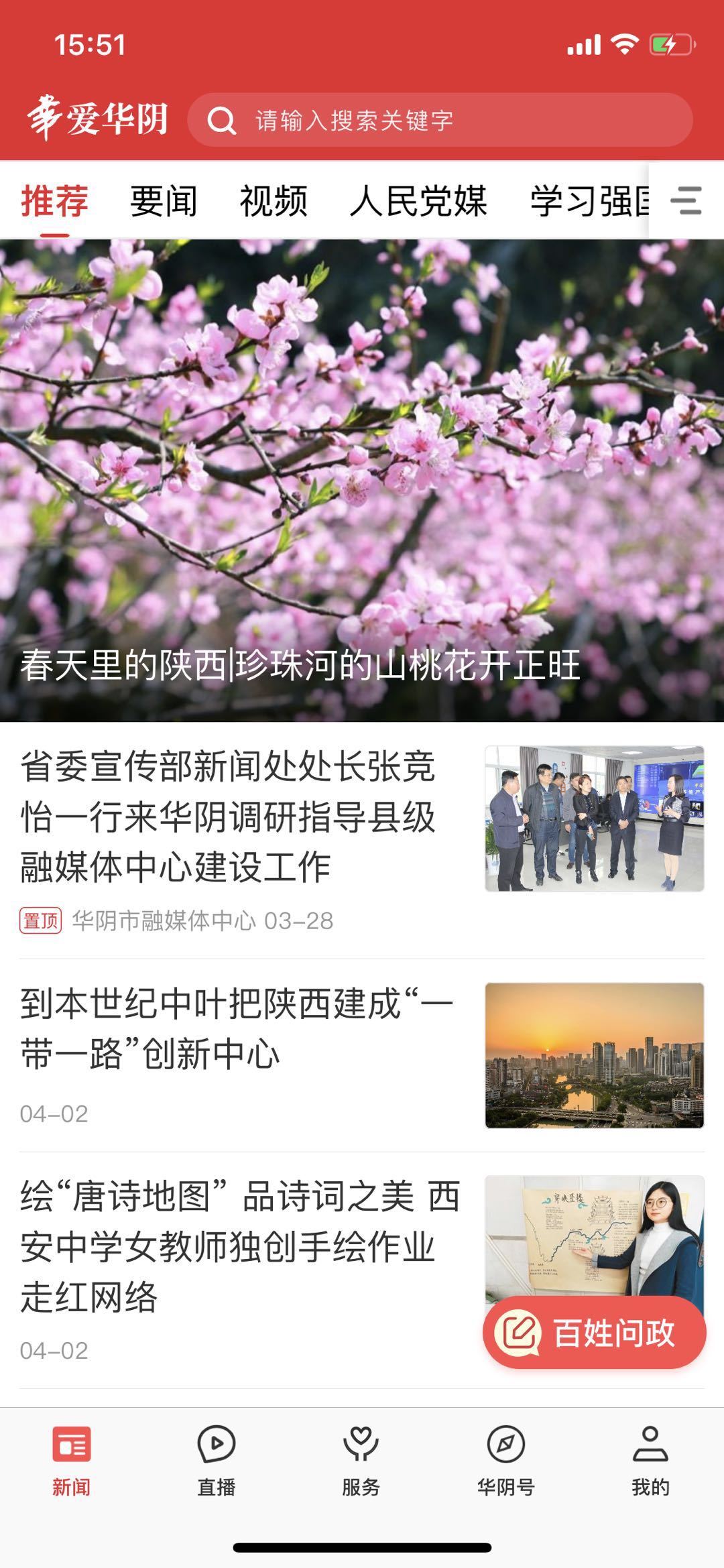Tap the 百姓问政 floating button

pos(594,1332)
